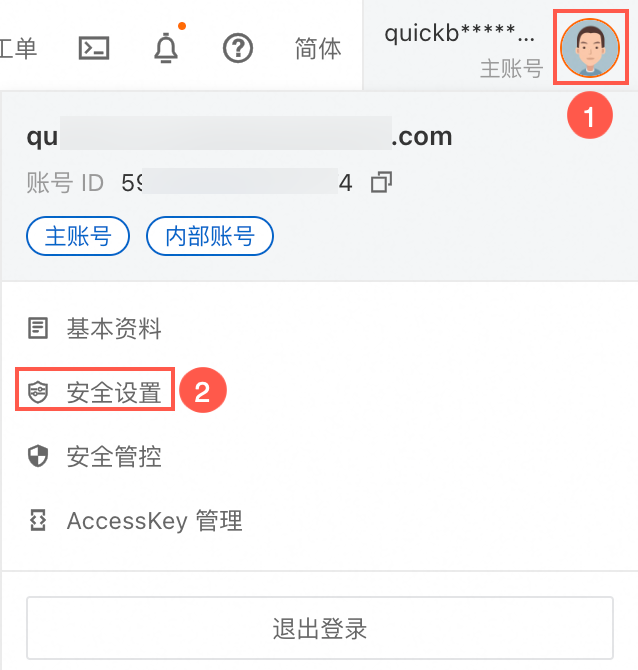Open 安全设置
The width and height of the screenshot is (638, 670).
pyautogui.click(x=113, y=392)
